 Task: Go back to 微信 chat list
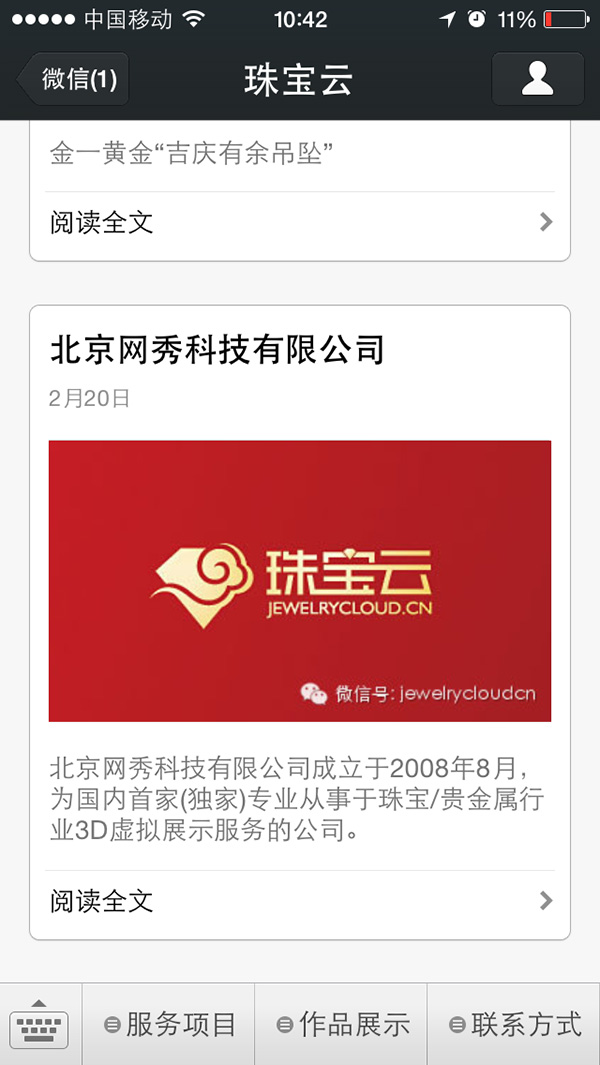[74, 80]
